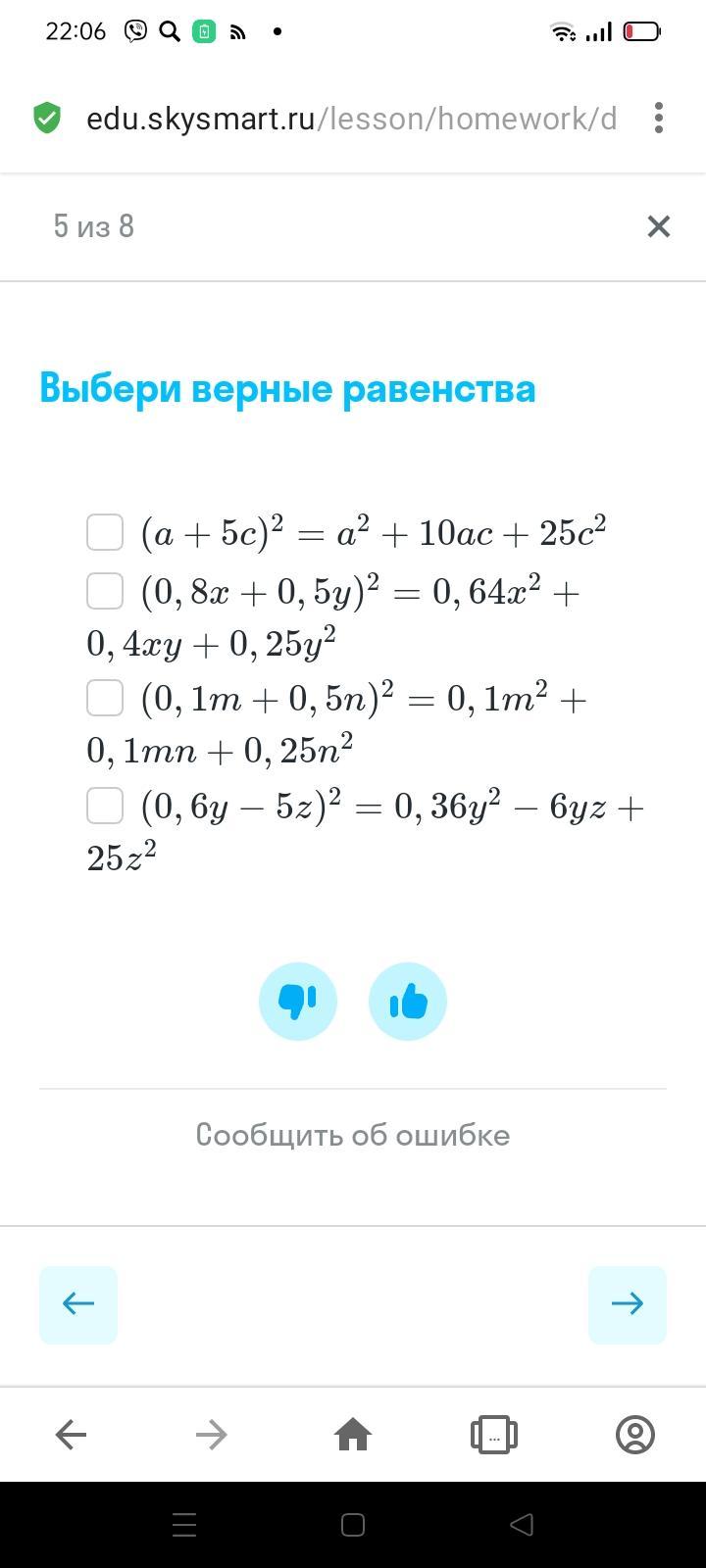Dislike this task with thumbs down

298,1002
